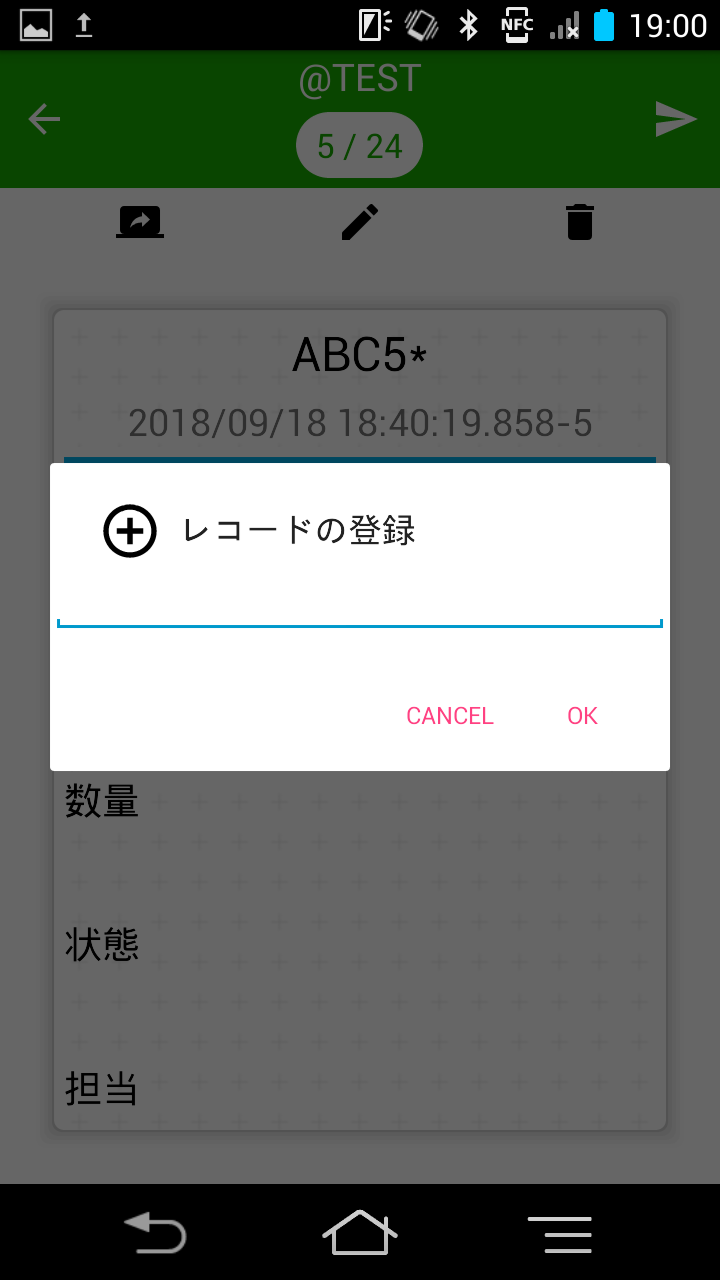
Task: Focus the text field in the dialog
Action: coord(360,605)
